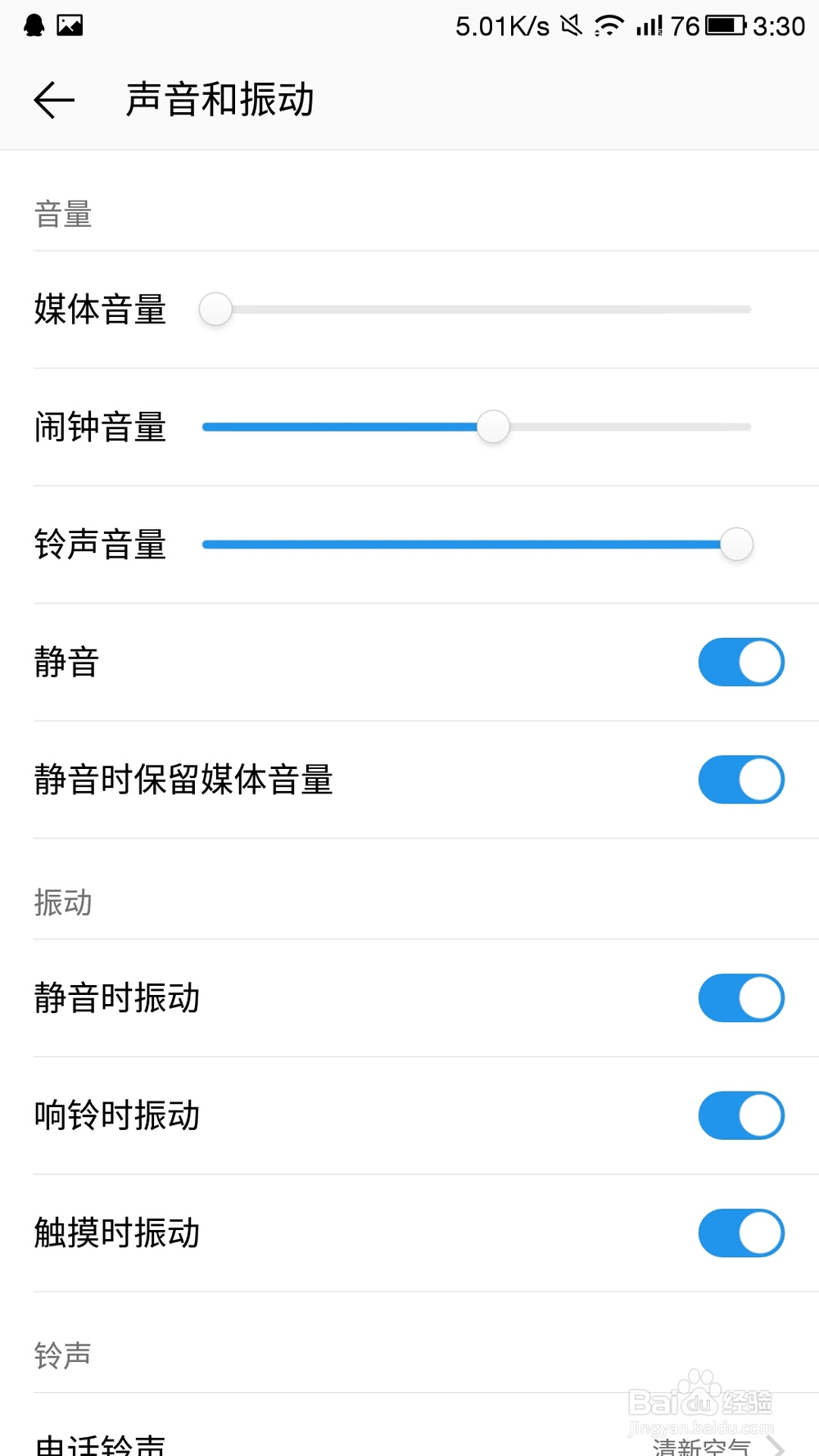Turn off 静音时振动

click(x=741, y=998)
